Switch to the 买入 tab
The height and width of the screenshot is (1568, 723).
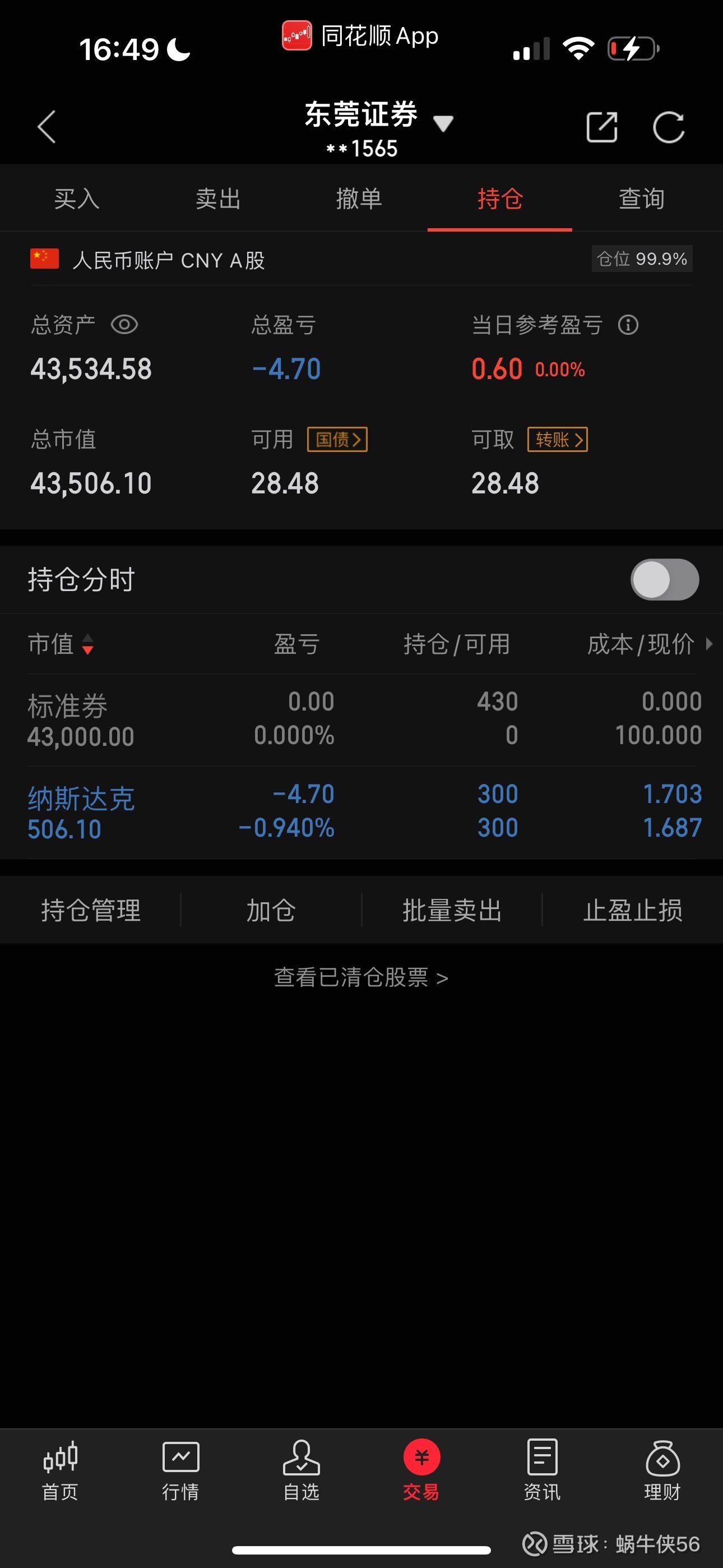pyautogui.click(x=76, y=199)
